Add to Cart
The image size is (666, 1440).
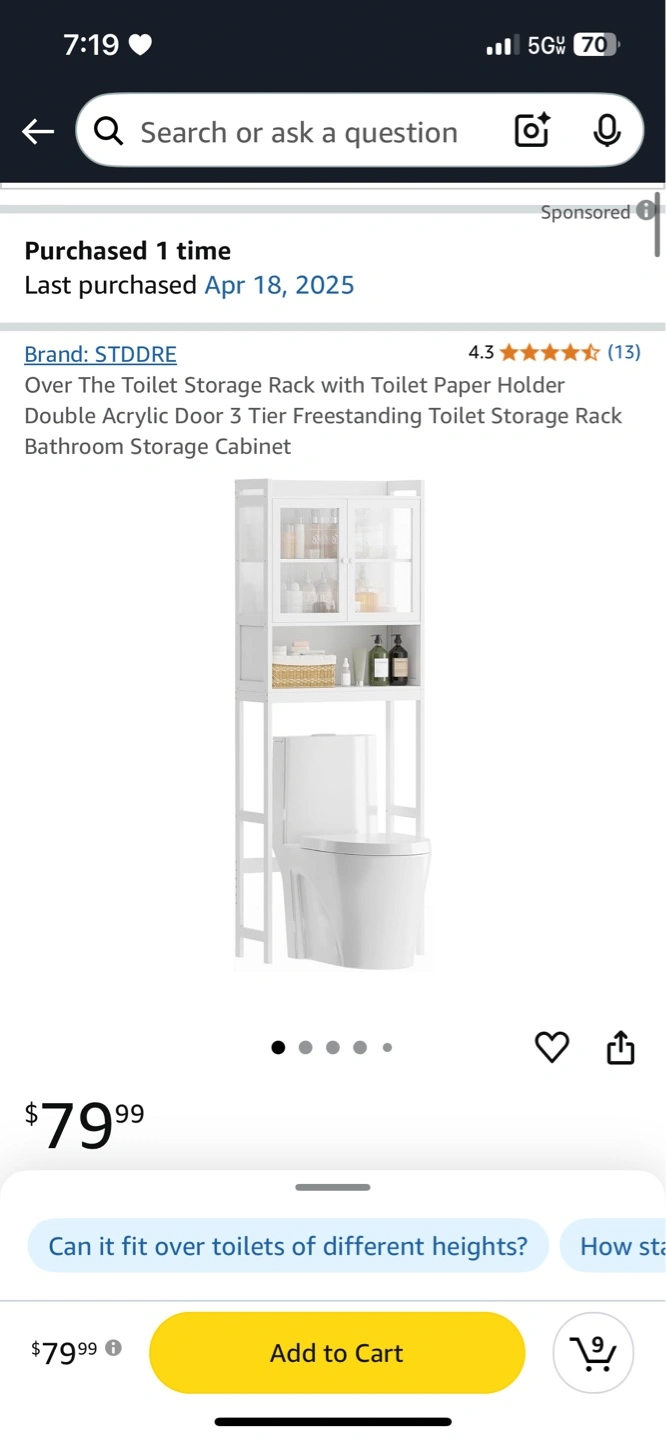pyautogui.click(x=337, y=1353)
